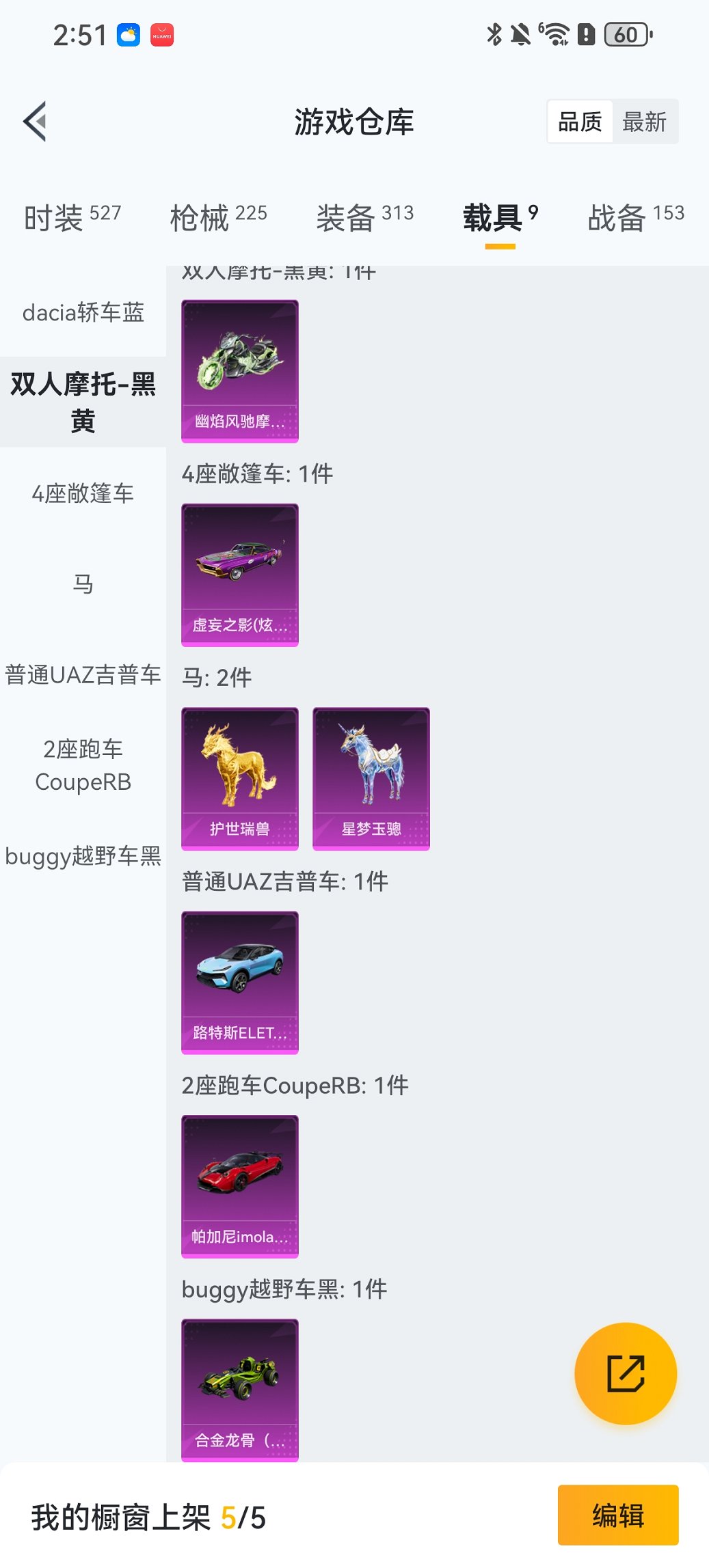Select 4座敞篷车 in the side list

pyautogui.click(x=83, y=493)
